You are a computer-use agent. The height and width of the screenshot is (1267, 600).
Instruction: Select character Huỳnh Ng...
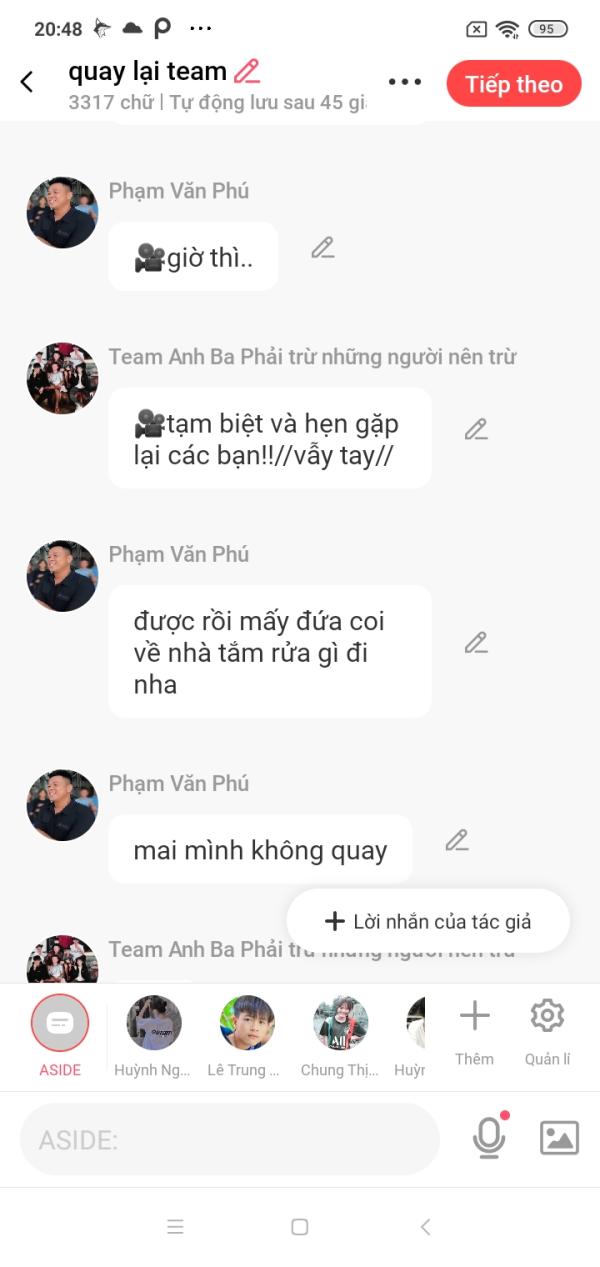153,1036
